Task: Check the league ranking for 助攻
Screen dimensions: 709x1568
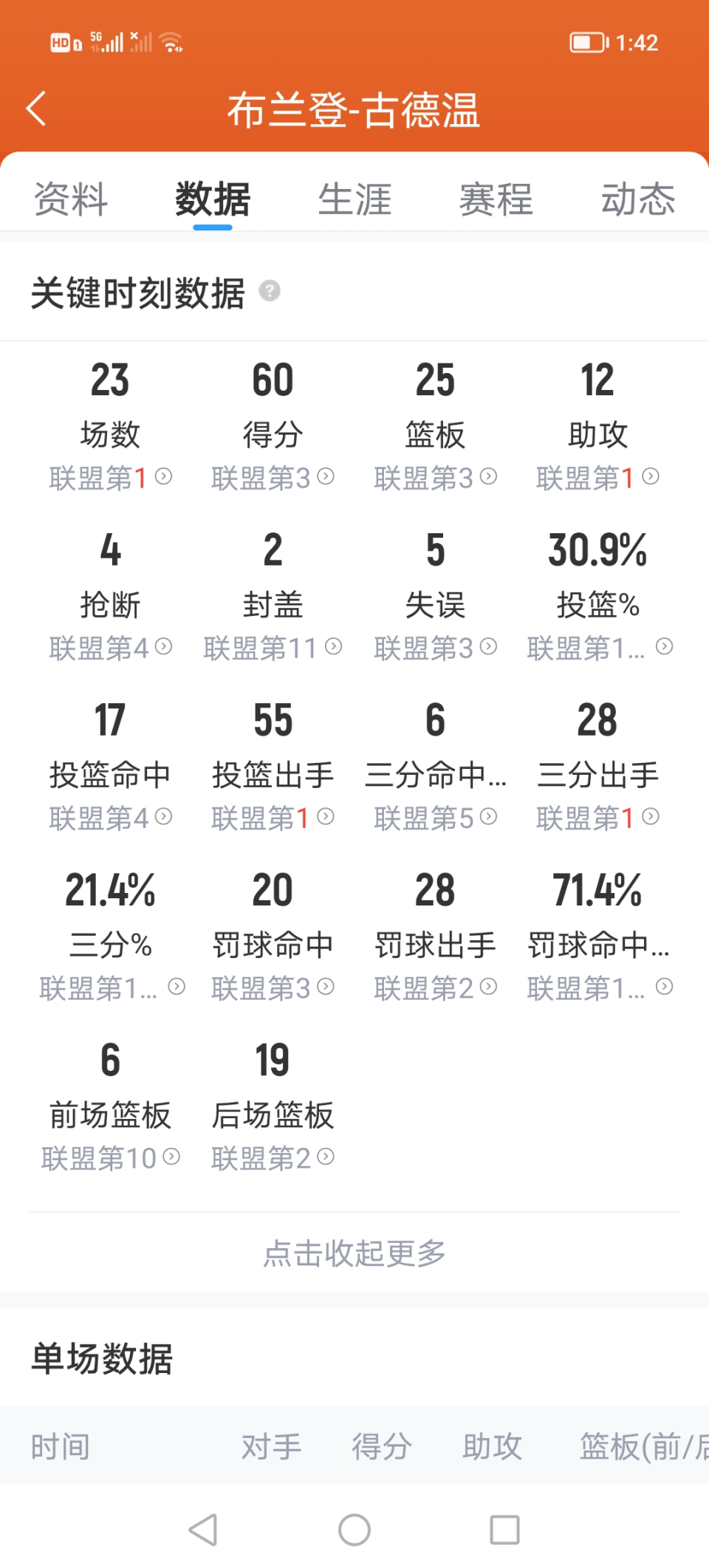Action: 597,478
